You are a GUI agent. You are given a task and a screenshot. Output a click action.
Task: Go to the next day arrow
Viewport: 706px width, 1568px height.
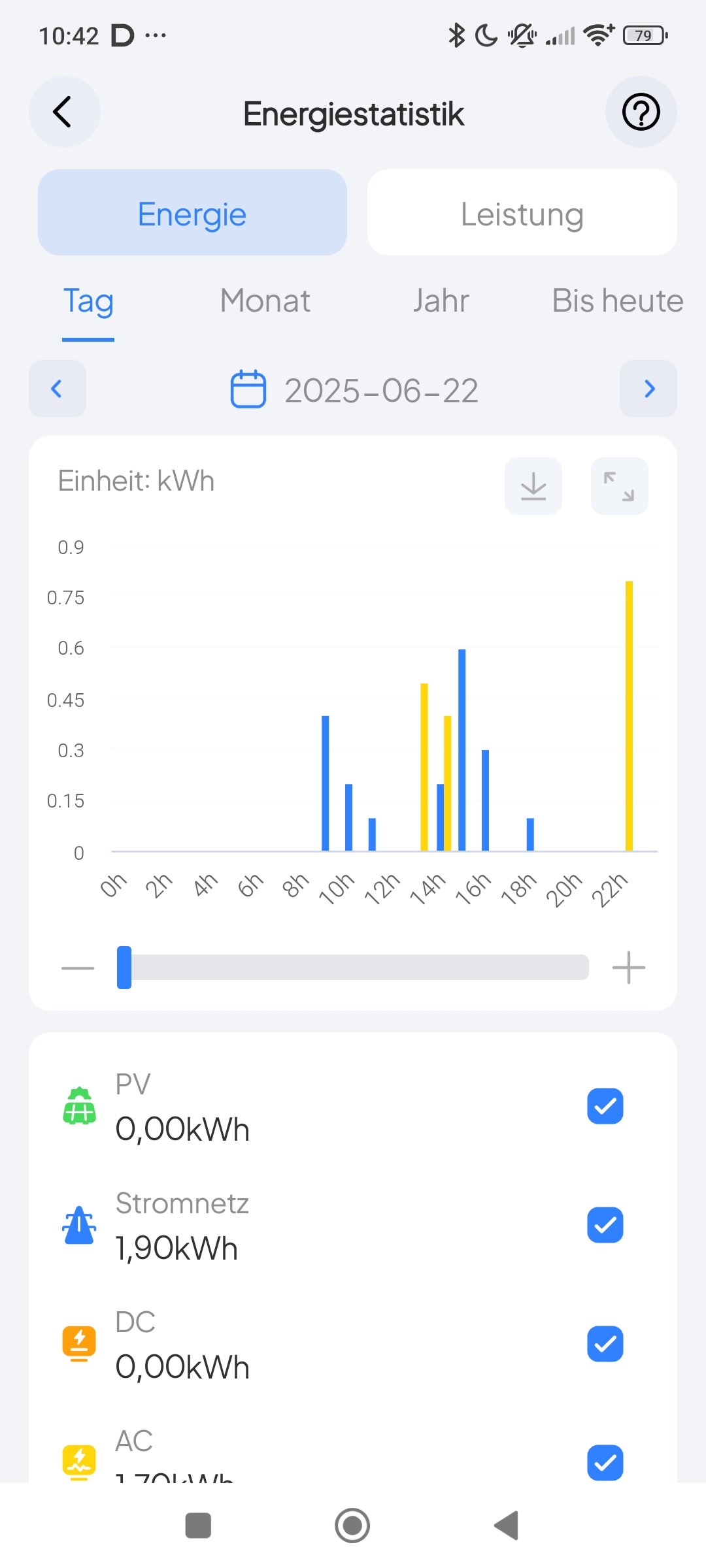tap(648, 389)
